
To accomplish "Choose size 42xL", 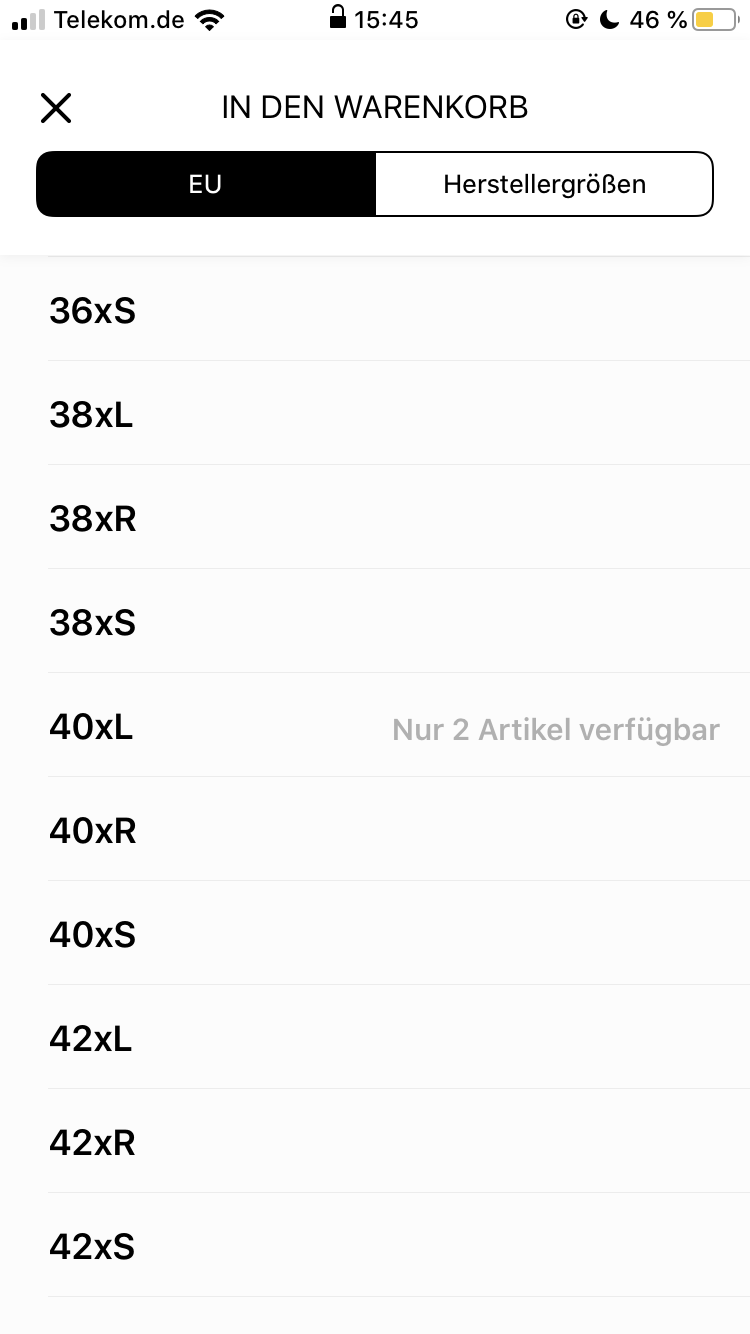I will 92,1038.
